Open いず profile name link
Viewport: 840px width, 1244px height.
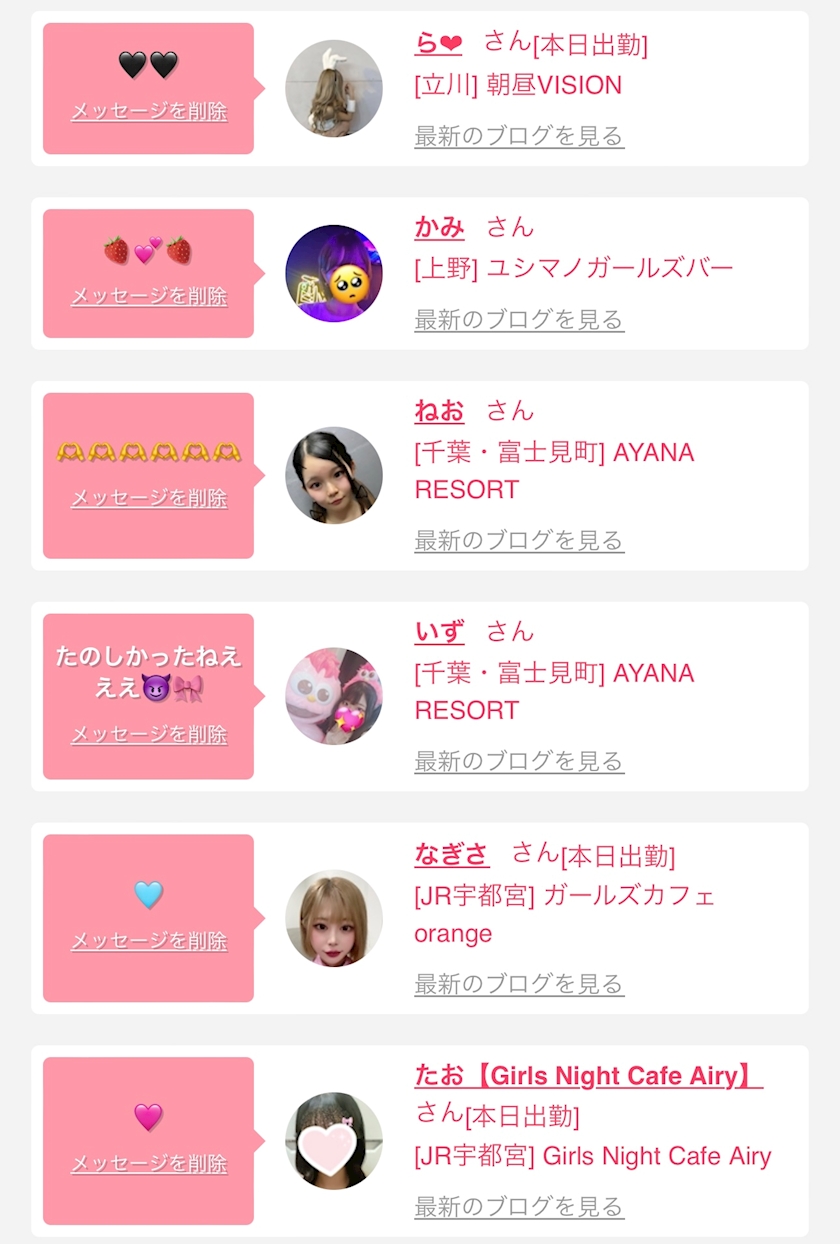[x=439, y=632]
